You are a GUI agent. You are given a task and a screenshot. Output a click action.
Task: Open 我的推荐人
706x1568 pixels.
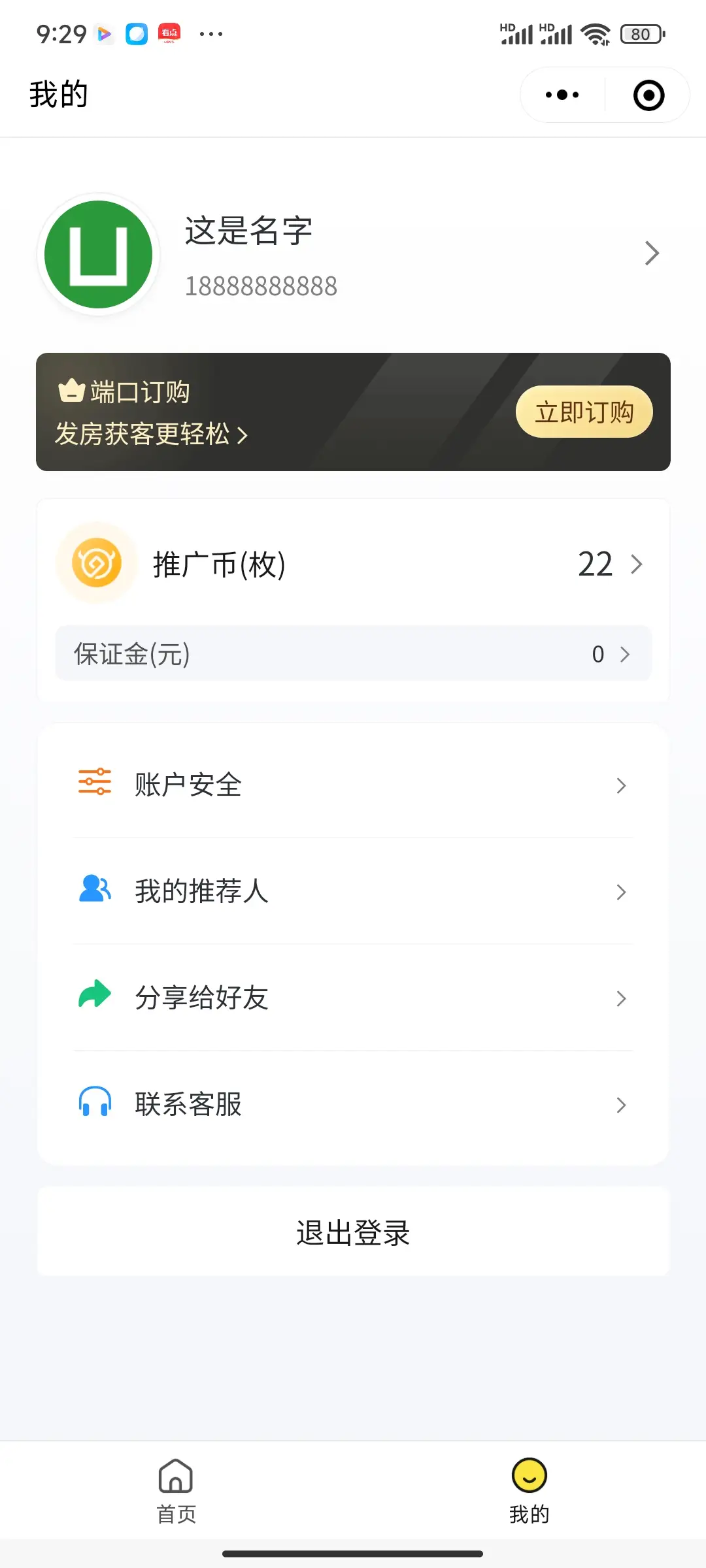353,891
